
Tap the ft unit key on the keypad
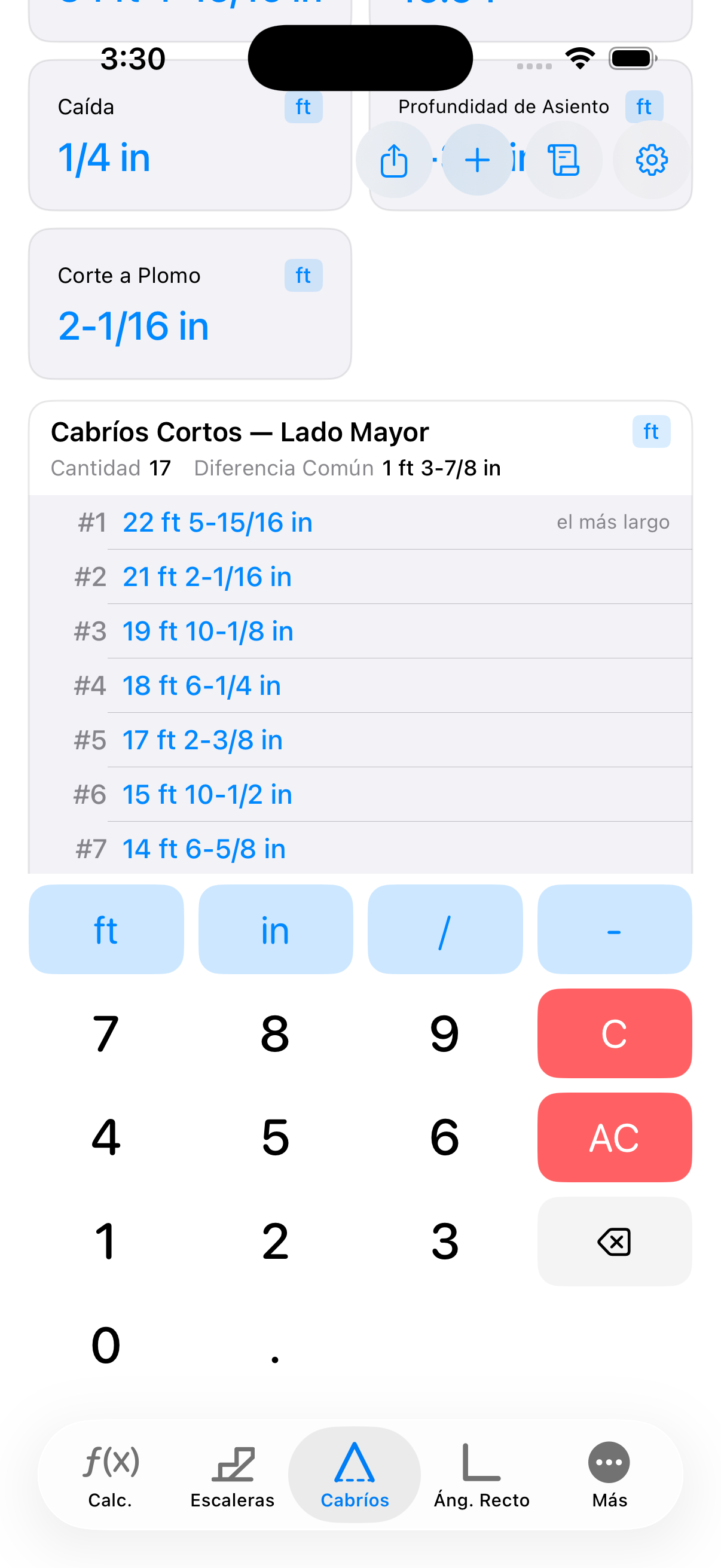click(106, 929)
